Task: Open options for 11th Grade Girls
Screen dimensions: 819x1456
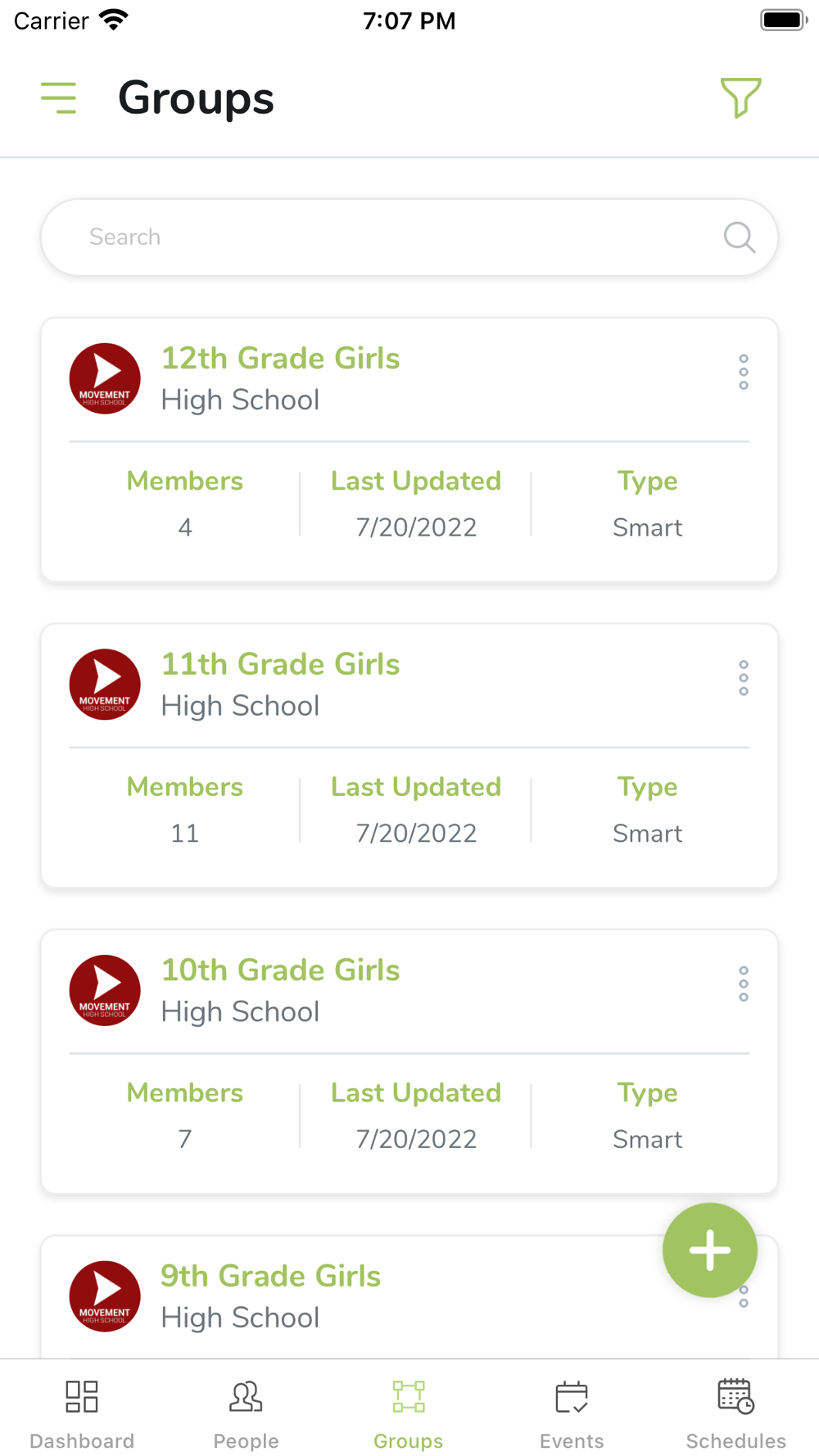Action: [x=743, y=678]
